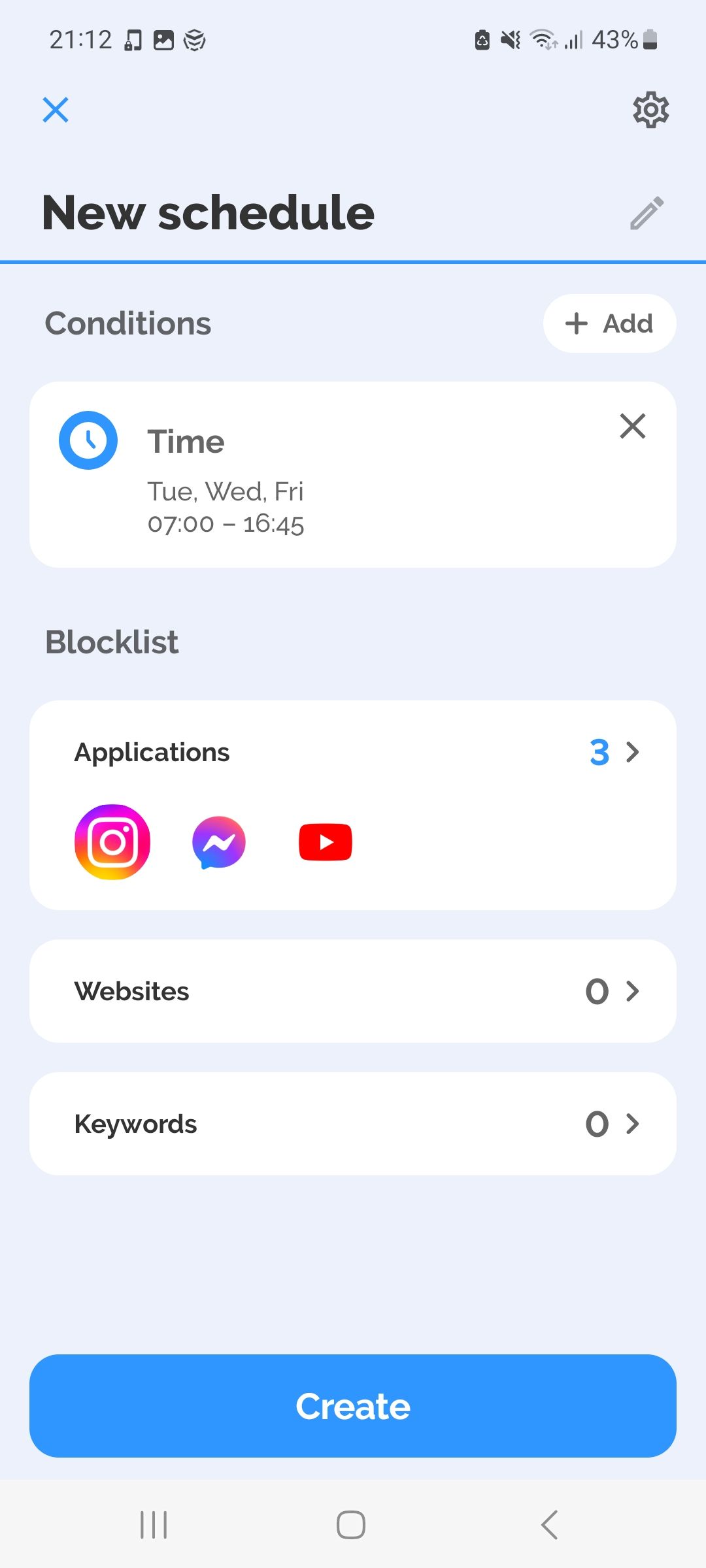Tap the battery indicator showing 43%
This screenshot has width=706, height=1568.
(x=622, y=40)
